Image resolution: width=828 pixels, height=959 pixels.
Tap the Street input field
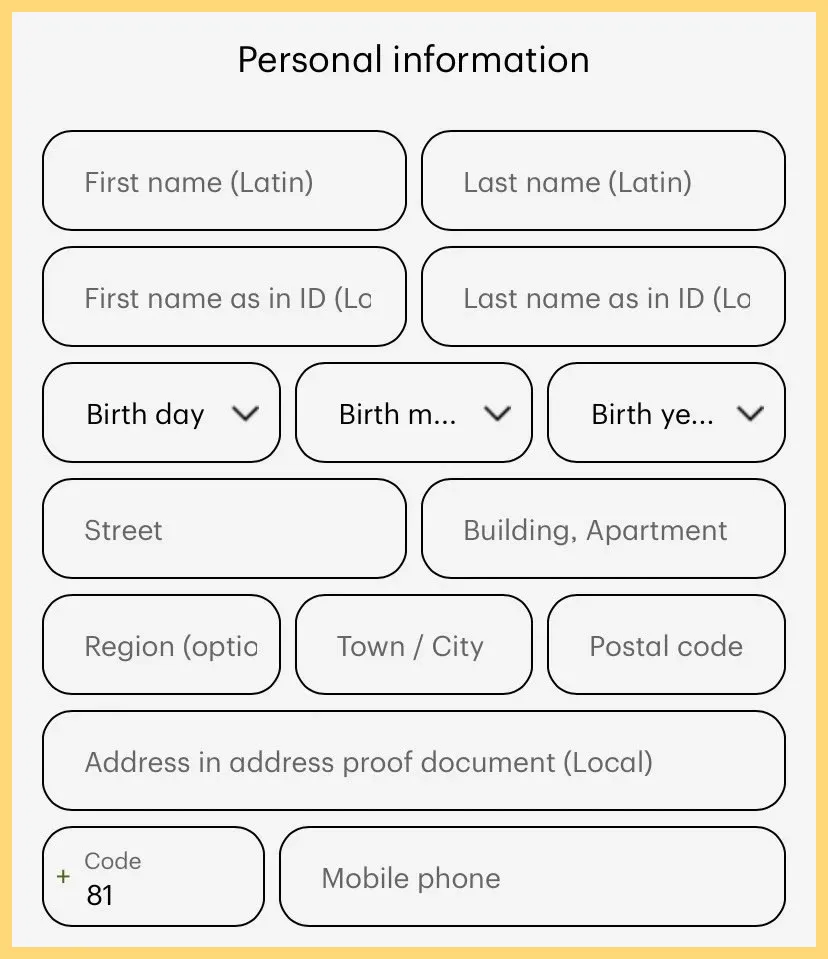click(224, 529)
